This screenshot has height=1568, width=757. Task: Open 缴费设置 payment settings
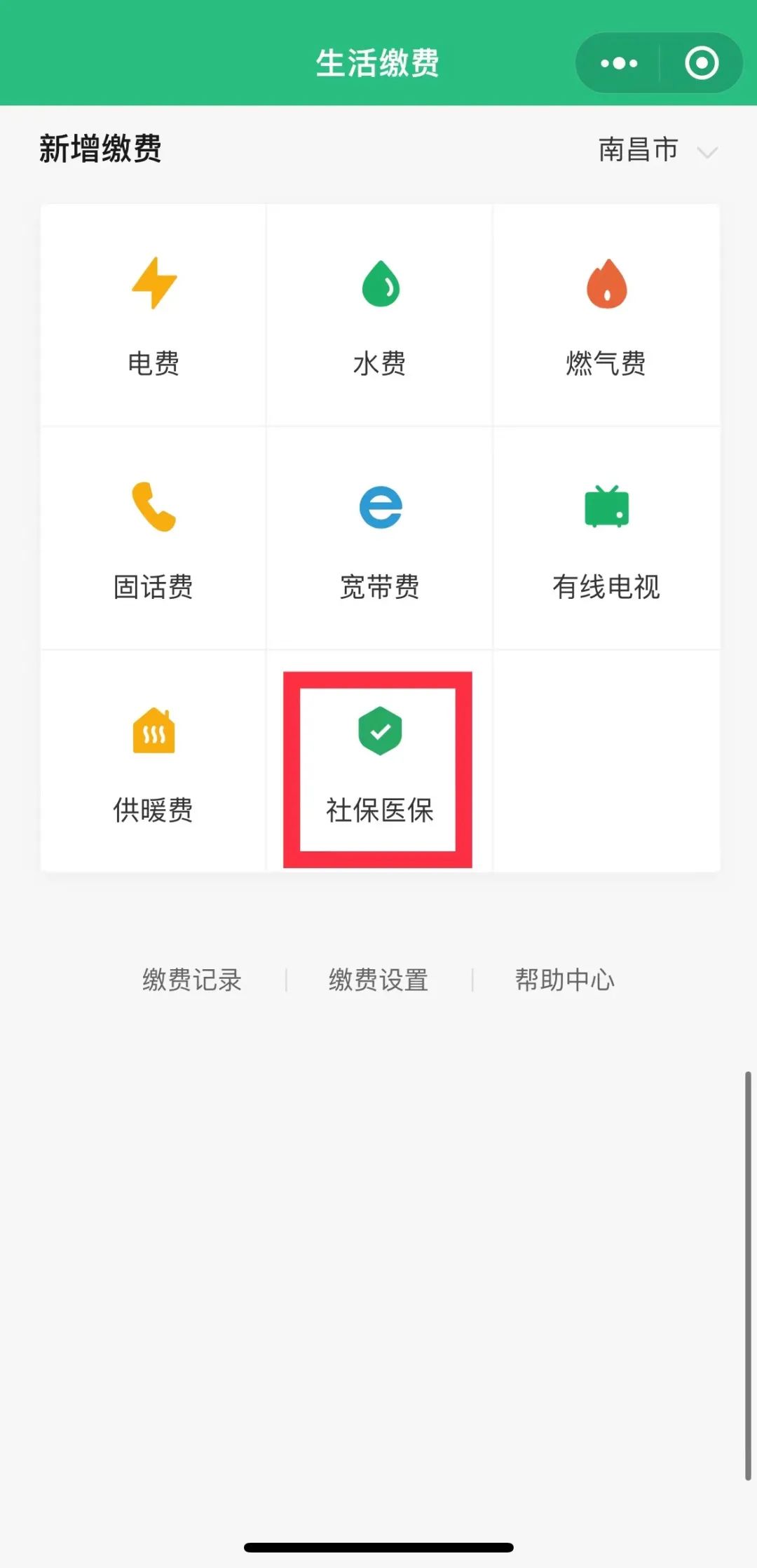(378, 980)
